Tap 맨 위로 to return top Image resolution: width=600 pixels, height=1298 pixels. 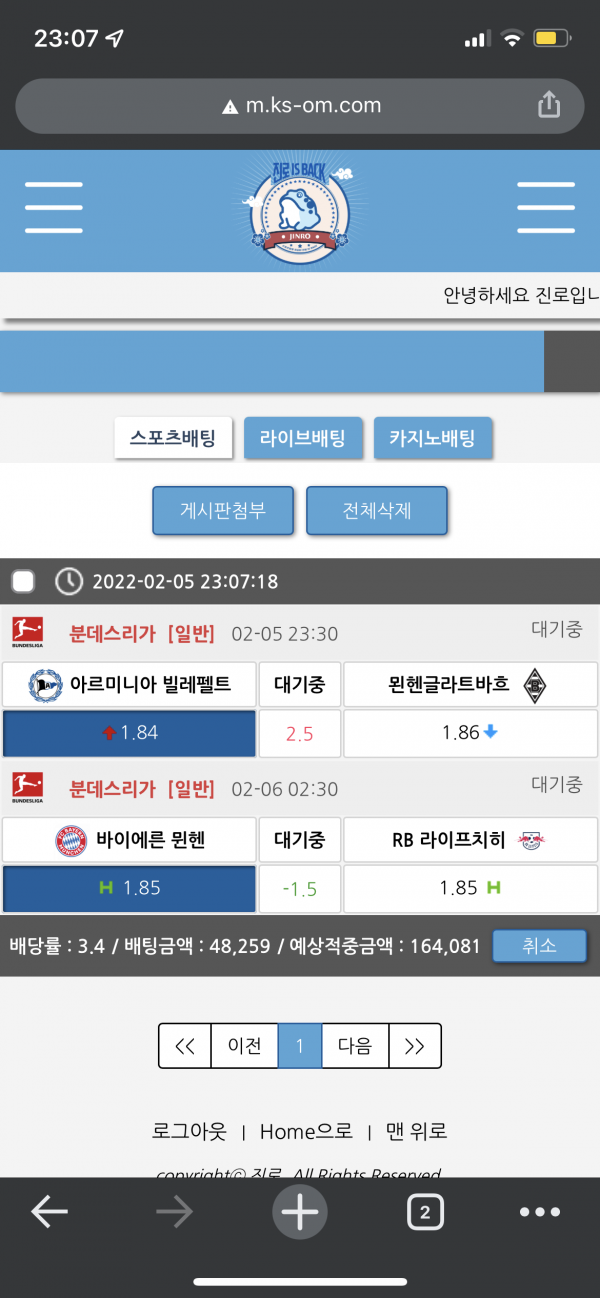point(416,1131)
